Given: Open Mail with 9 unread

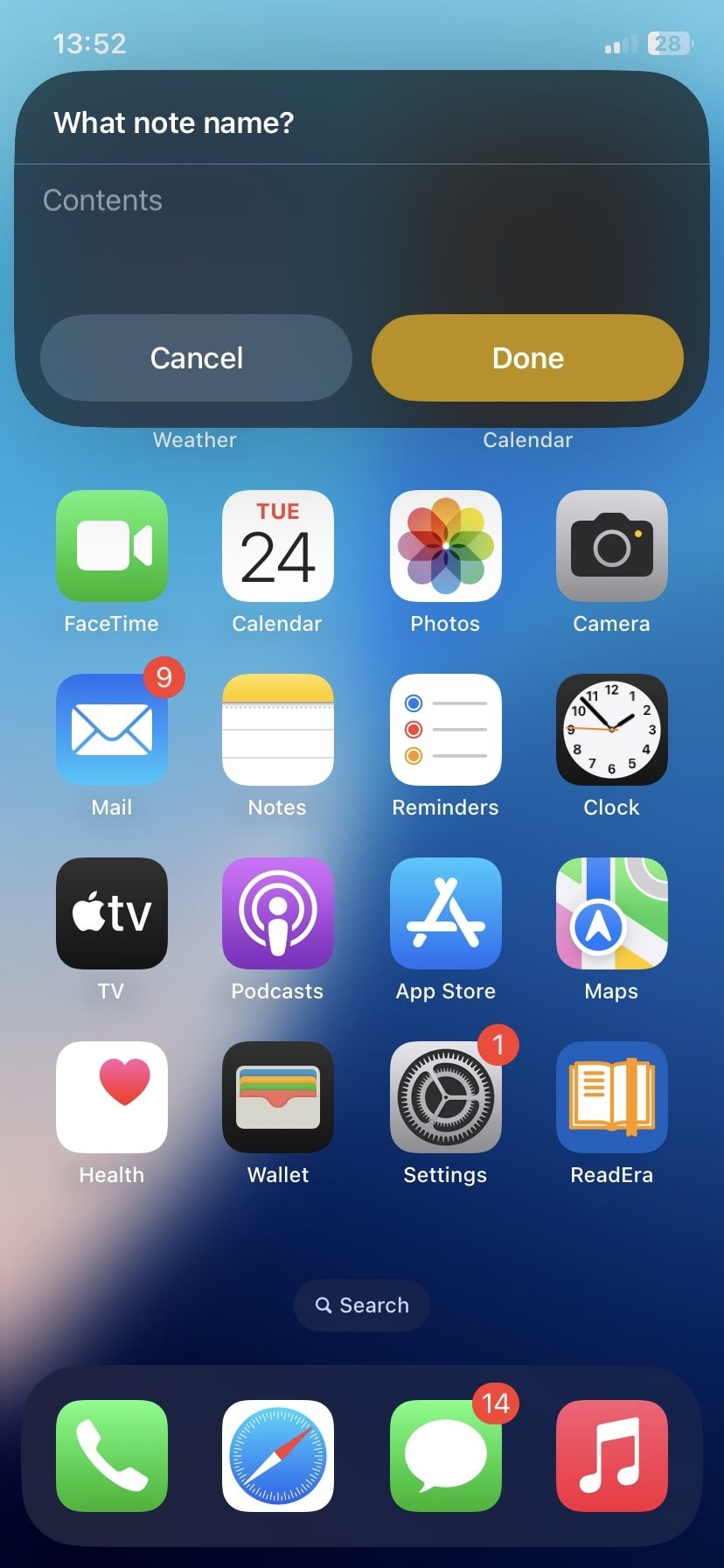Looking at the screenshot, I should [112, 730].
